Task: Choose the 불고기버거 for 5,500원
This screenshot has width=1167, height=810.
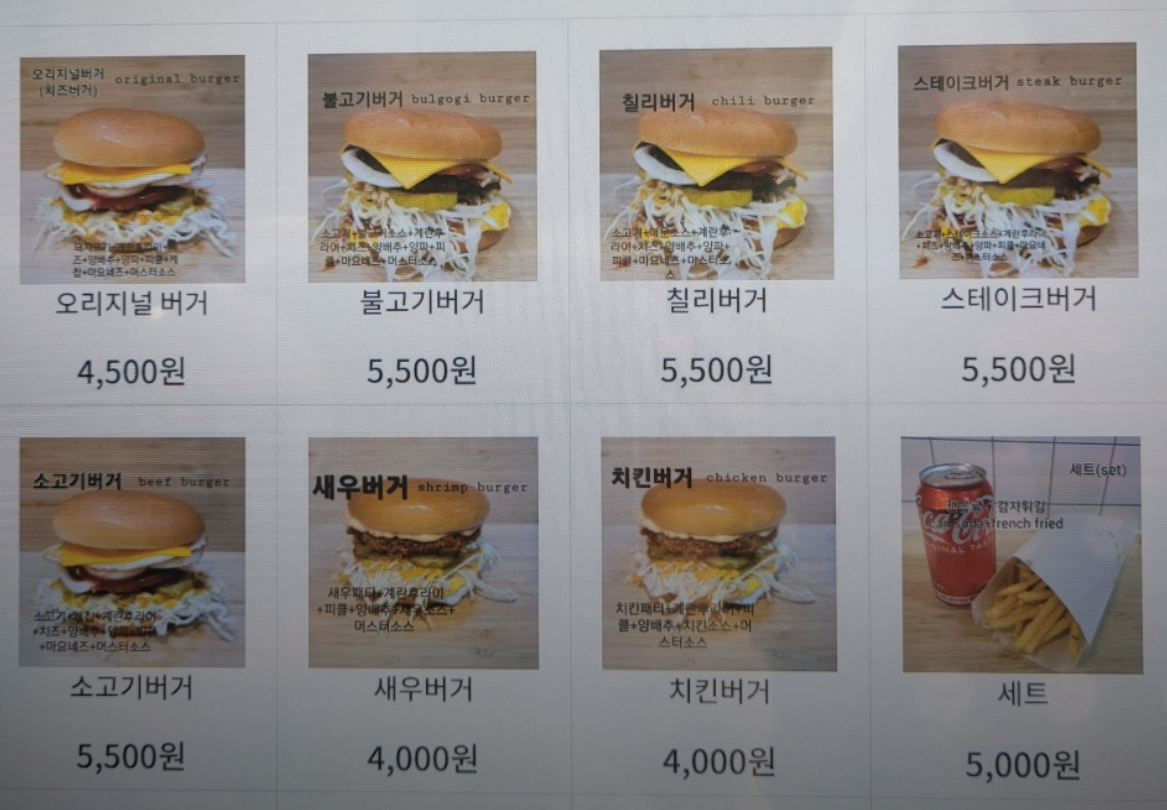Action: click(x=421, y=167)
